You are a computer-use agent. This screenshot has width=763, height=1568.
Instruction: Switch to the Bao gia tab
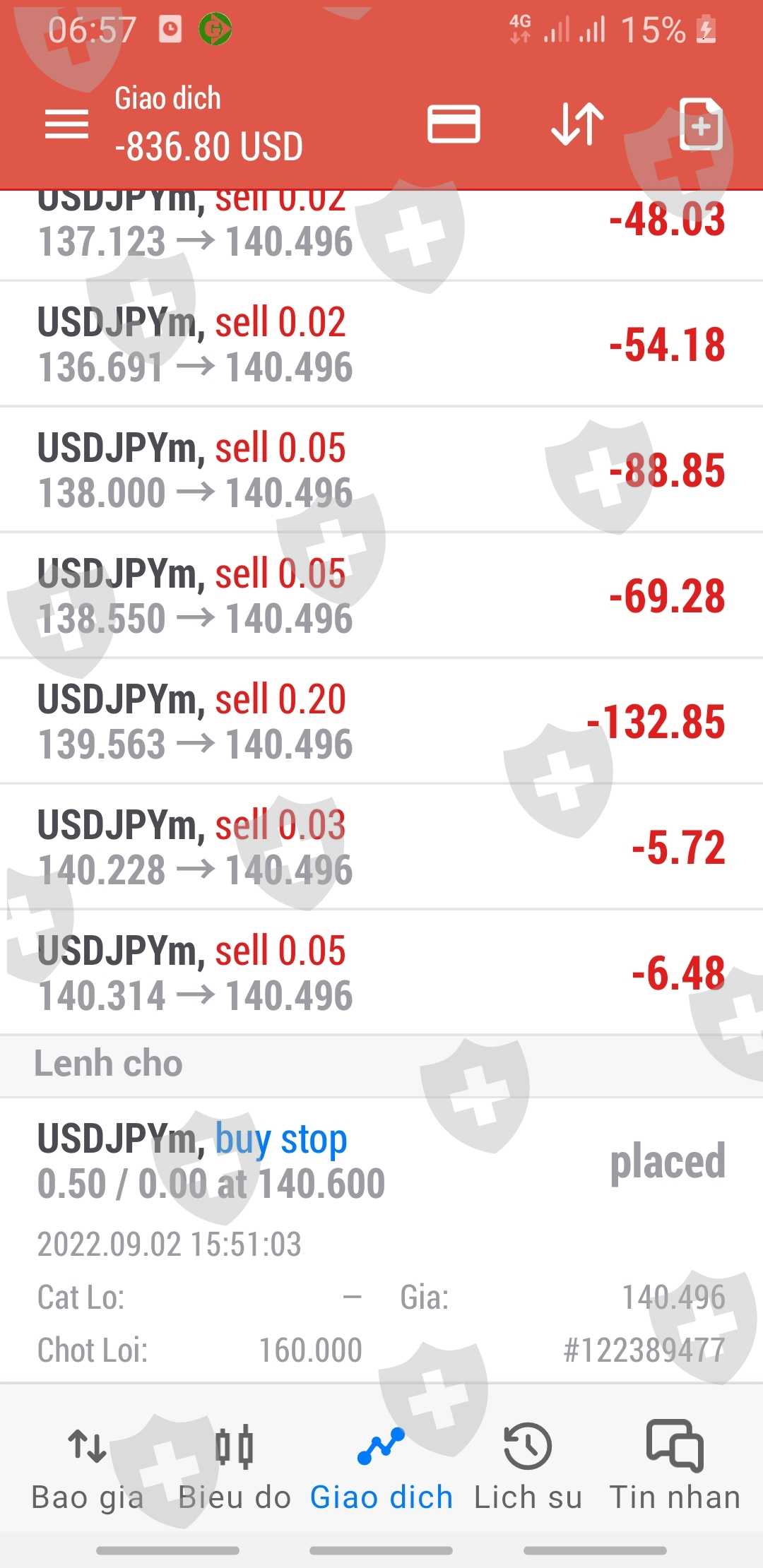pyautogui.click(x=88, y=1466)
